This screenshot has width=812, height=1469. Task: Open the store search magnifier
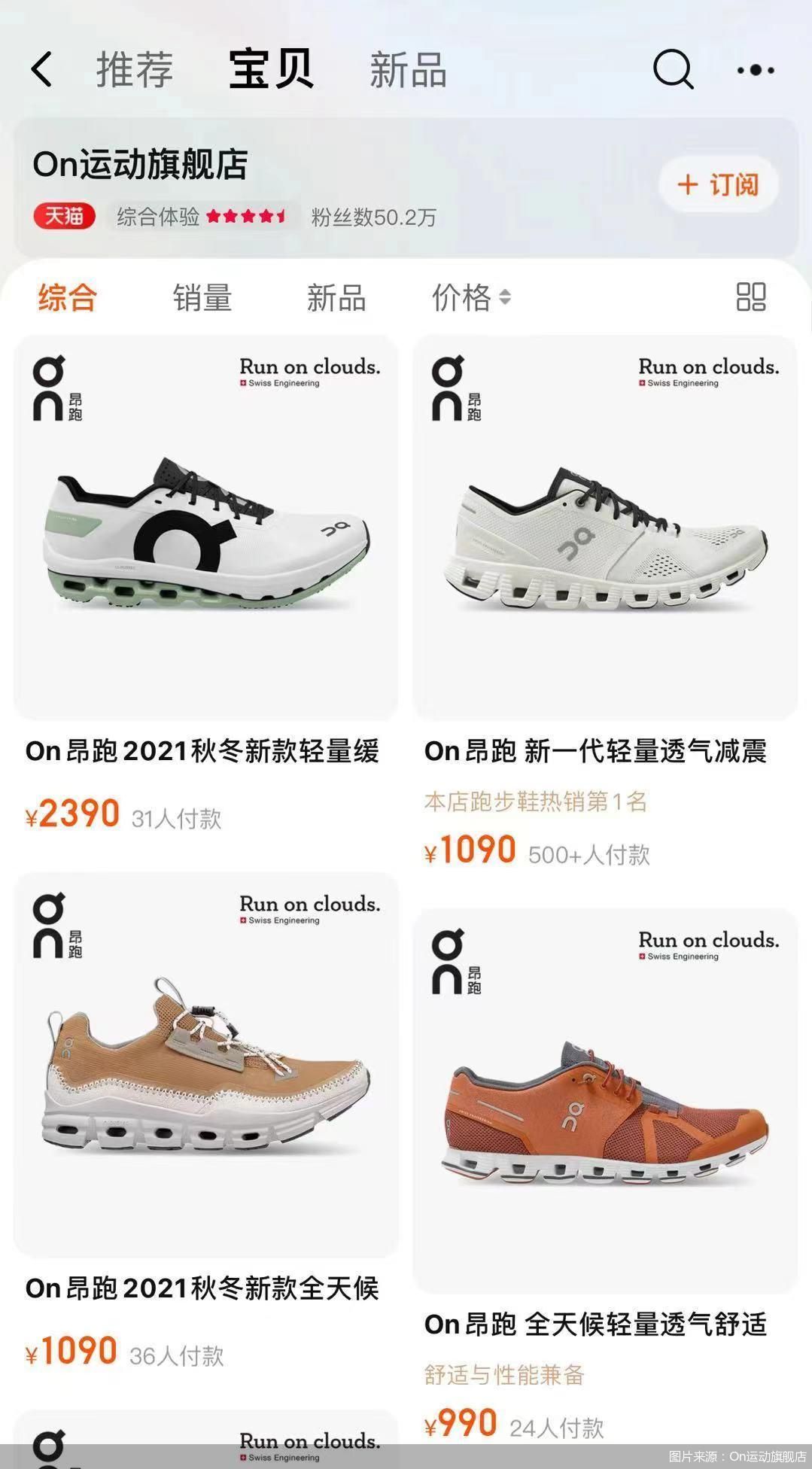[x=672, y=69]
